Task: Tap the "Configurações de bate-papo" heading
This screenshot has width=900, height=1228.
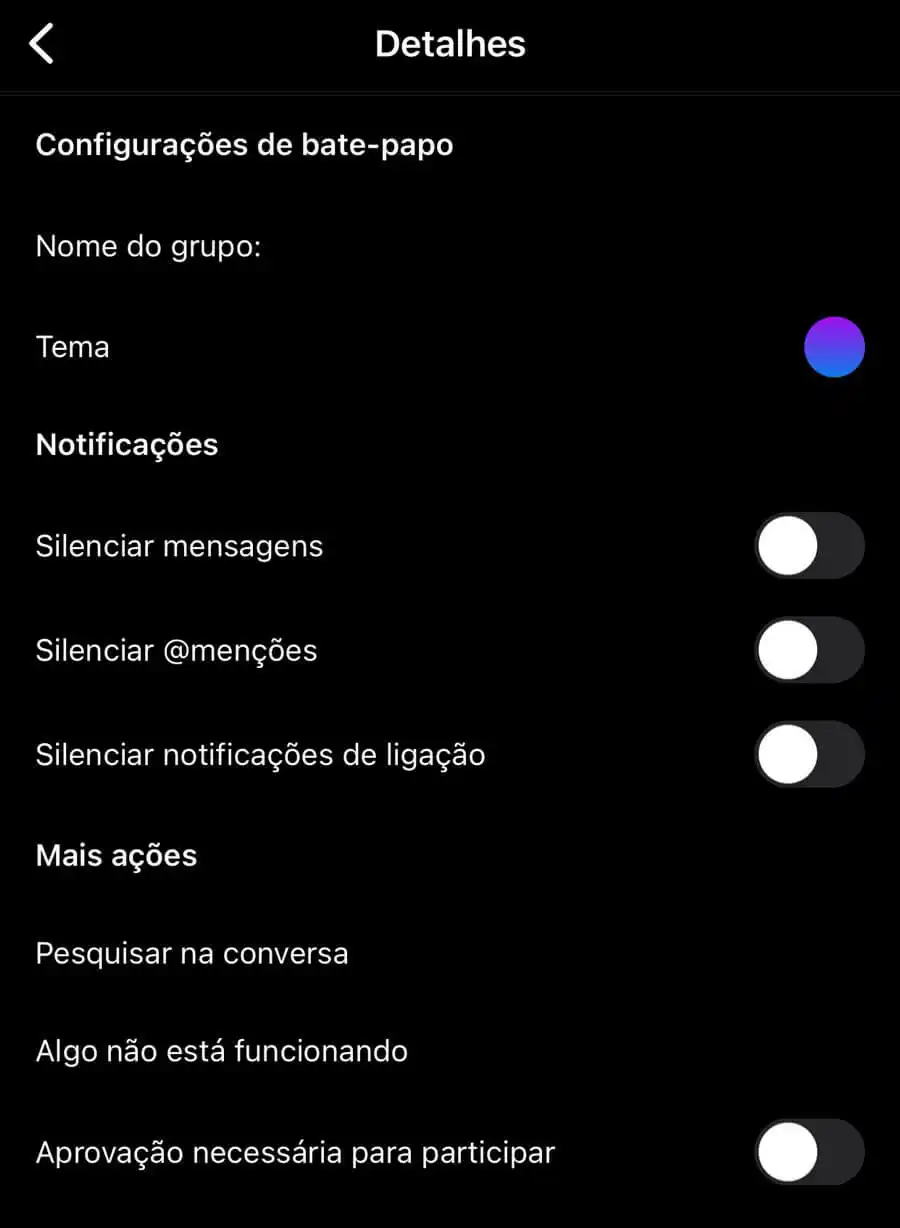Action: pos(245,145)
